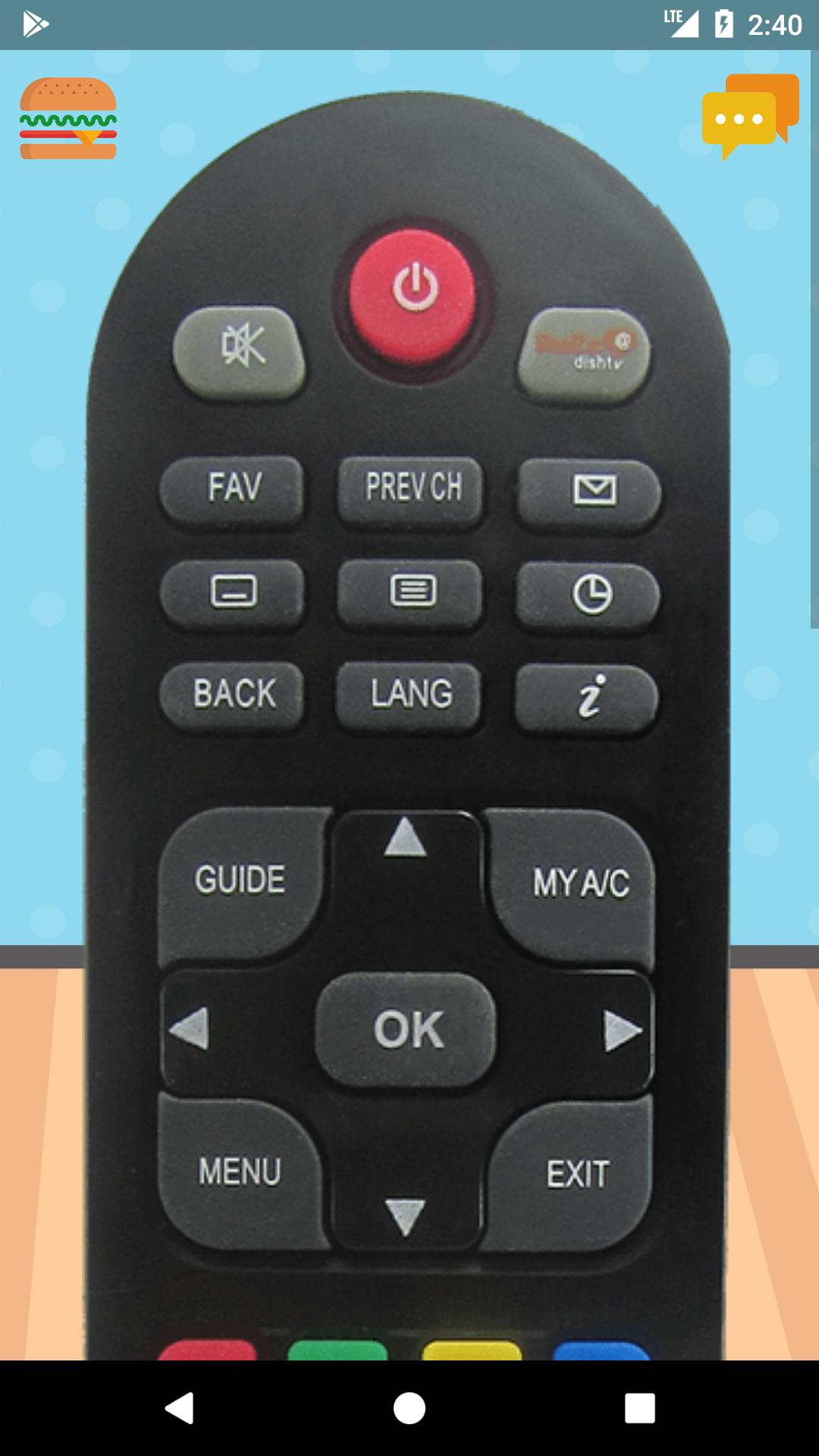
Task: Go to previous channel with PREV CH
Action: [412, 488]
